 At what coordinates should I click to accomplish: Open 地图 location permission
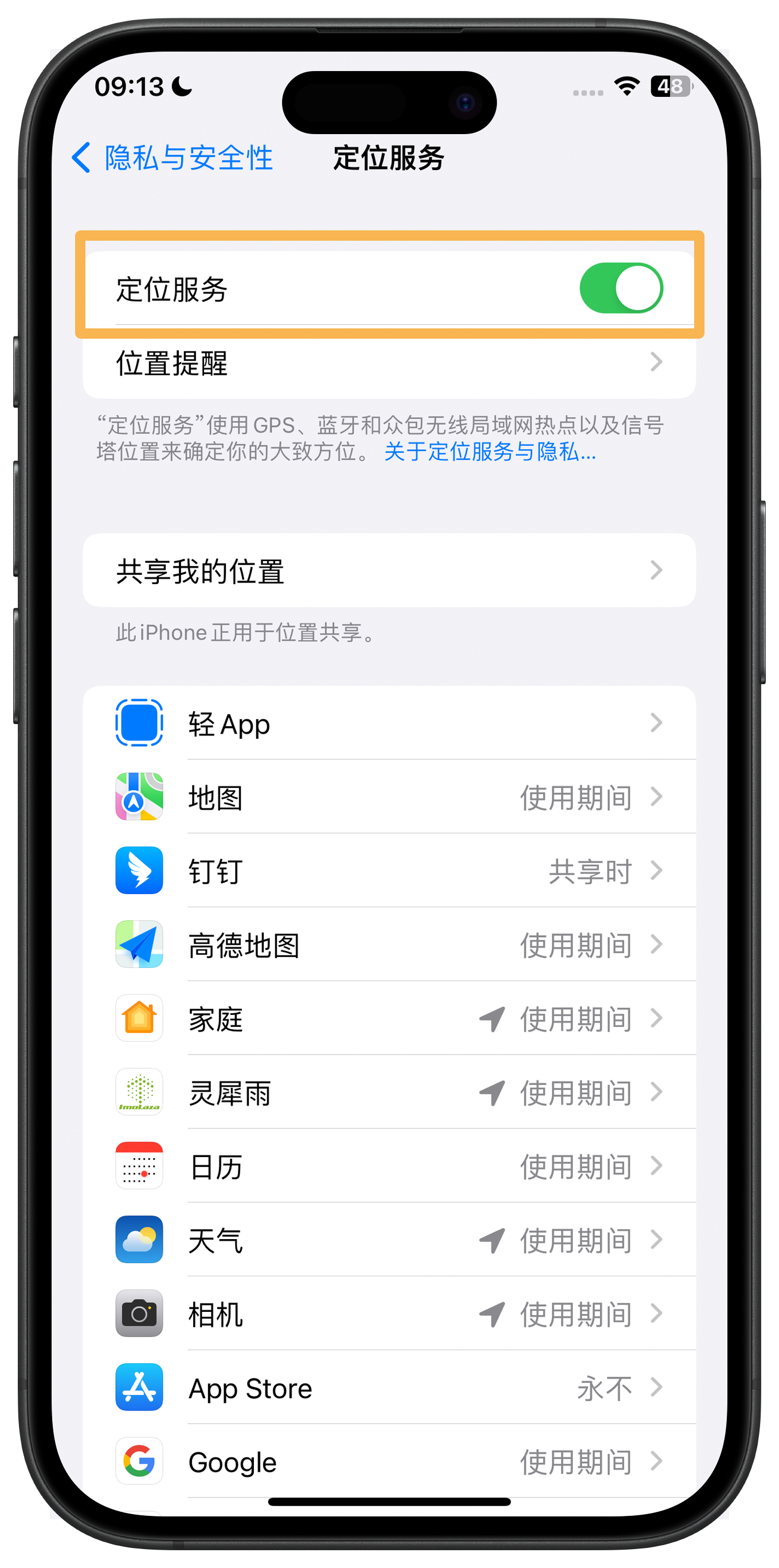pos(390,797)
